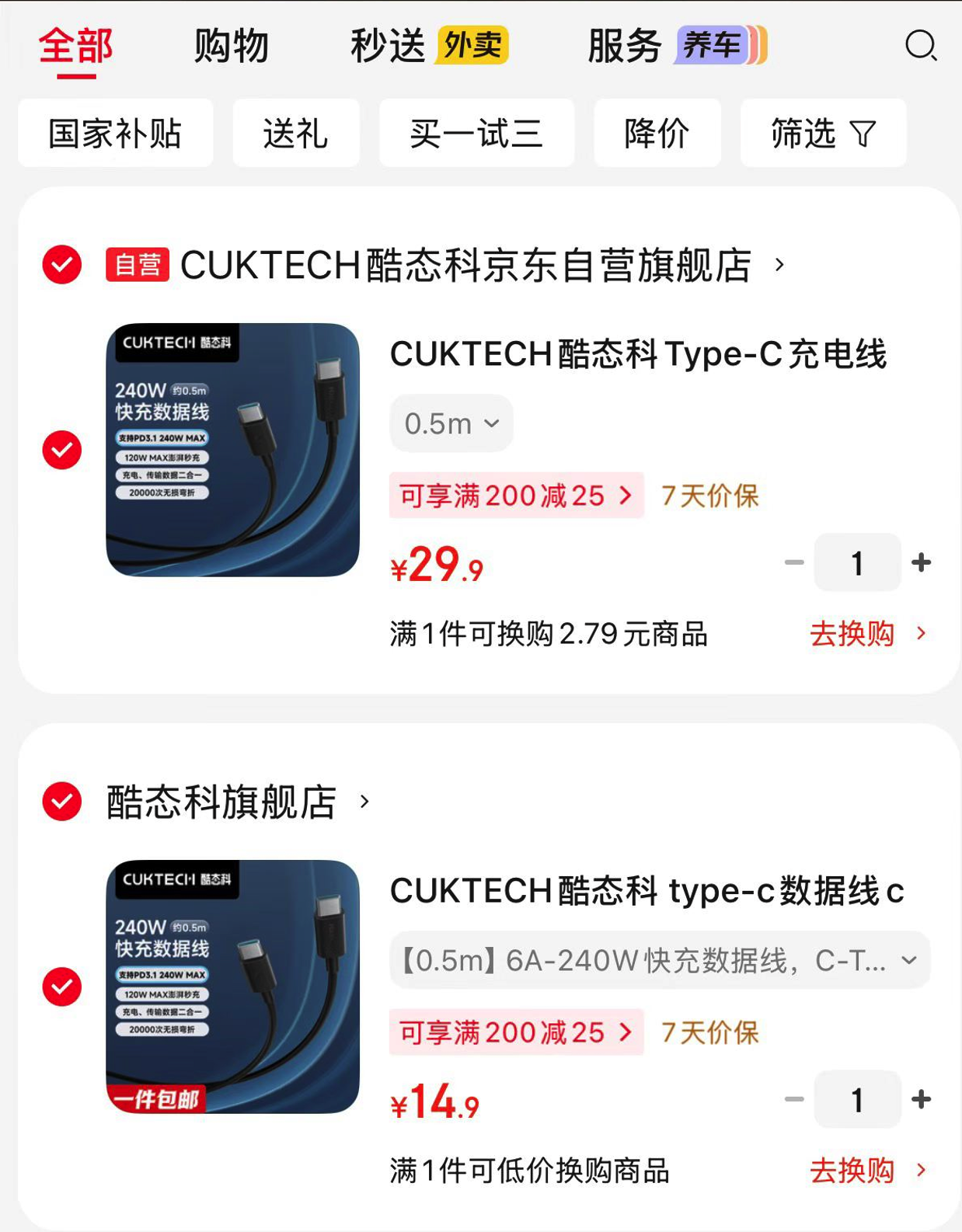Switch to the 购物 tab

click(x=231, y=46)
